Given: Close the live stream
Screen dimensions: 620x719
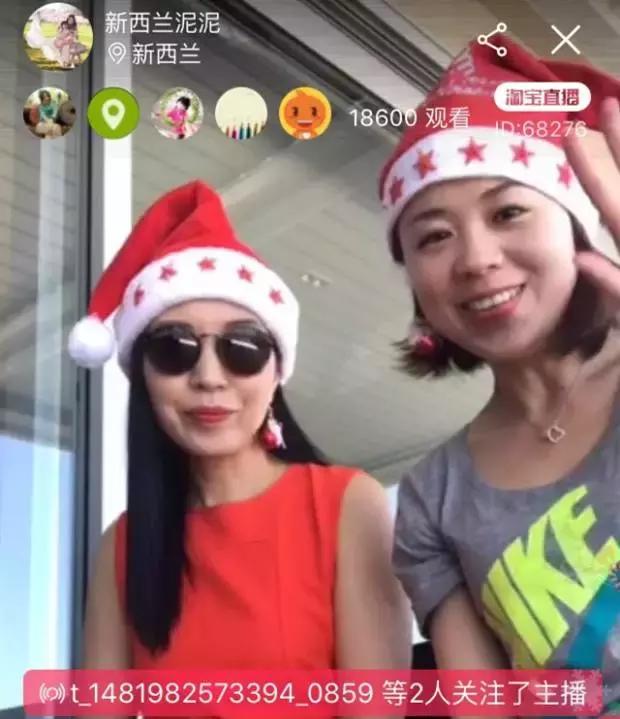Looking at the screenshot, I should 566,40.
